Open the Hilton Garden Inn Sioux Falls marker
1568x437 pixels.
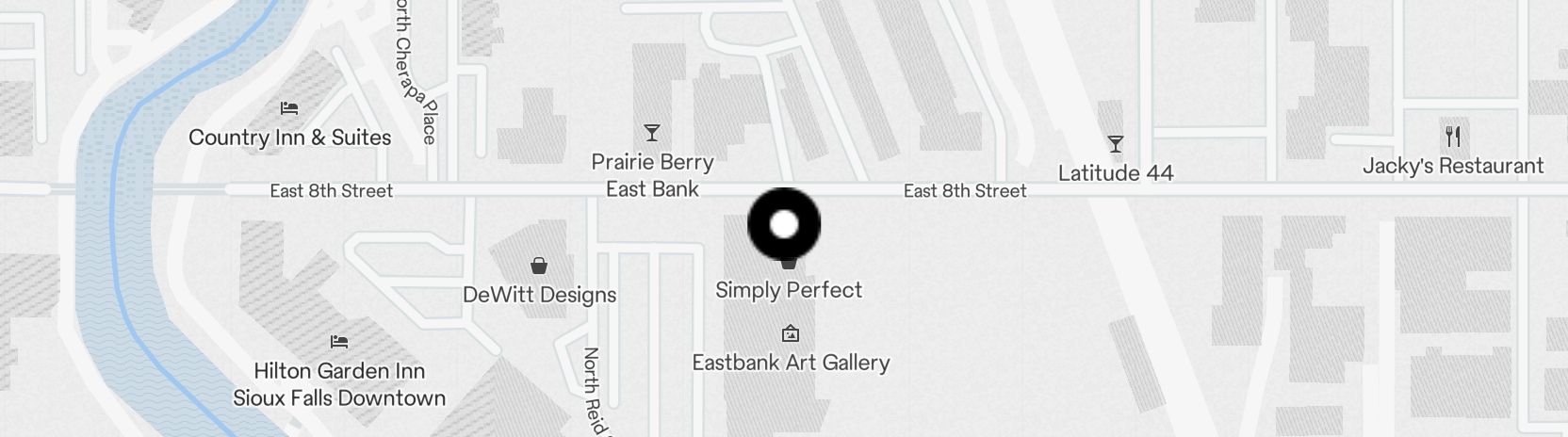[x=339, y=342]
